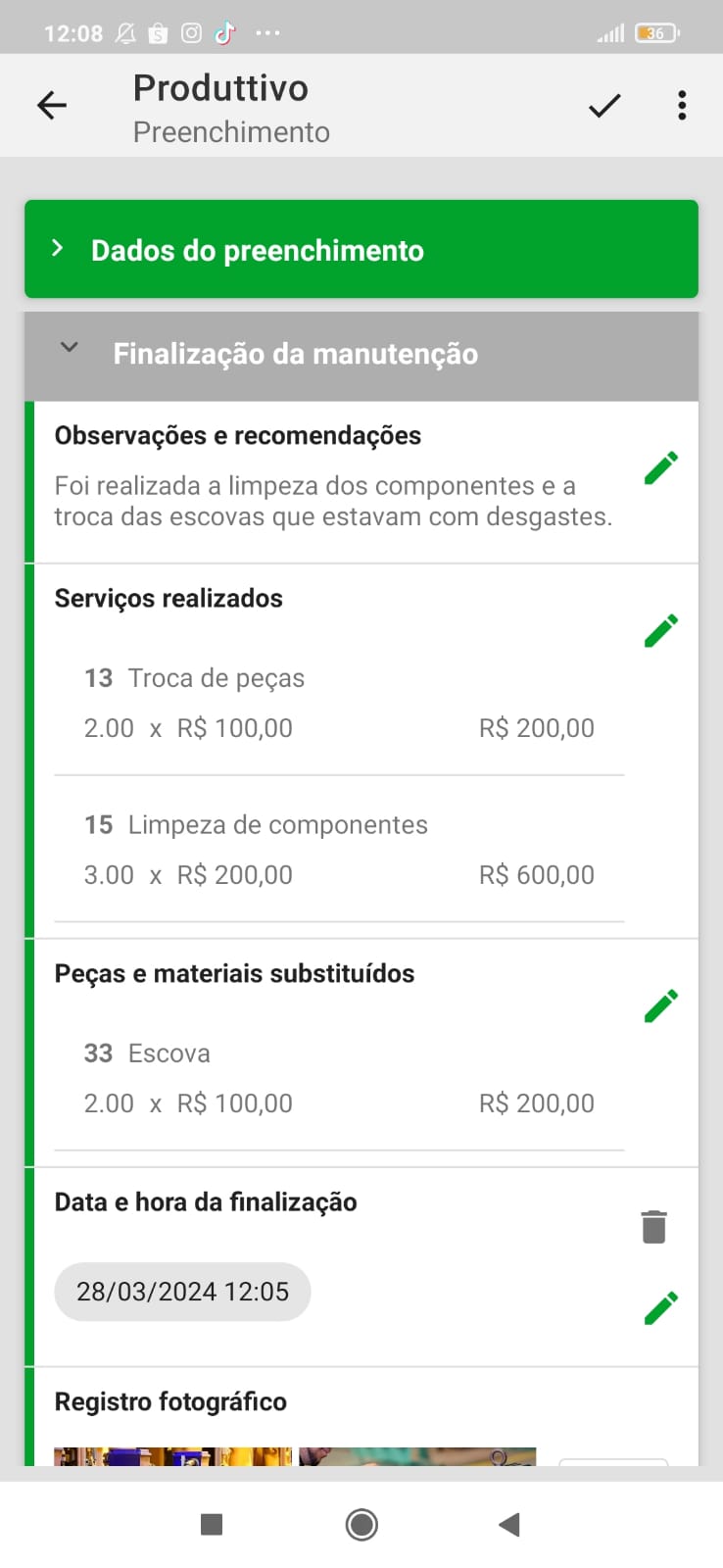Image resolution: width=723 pixels, height=1568 pixels.
Task: Confirm the form with the checkmark icon
Action: [603, 105]
